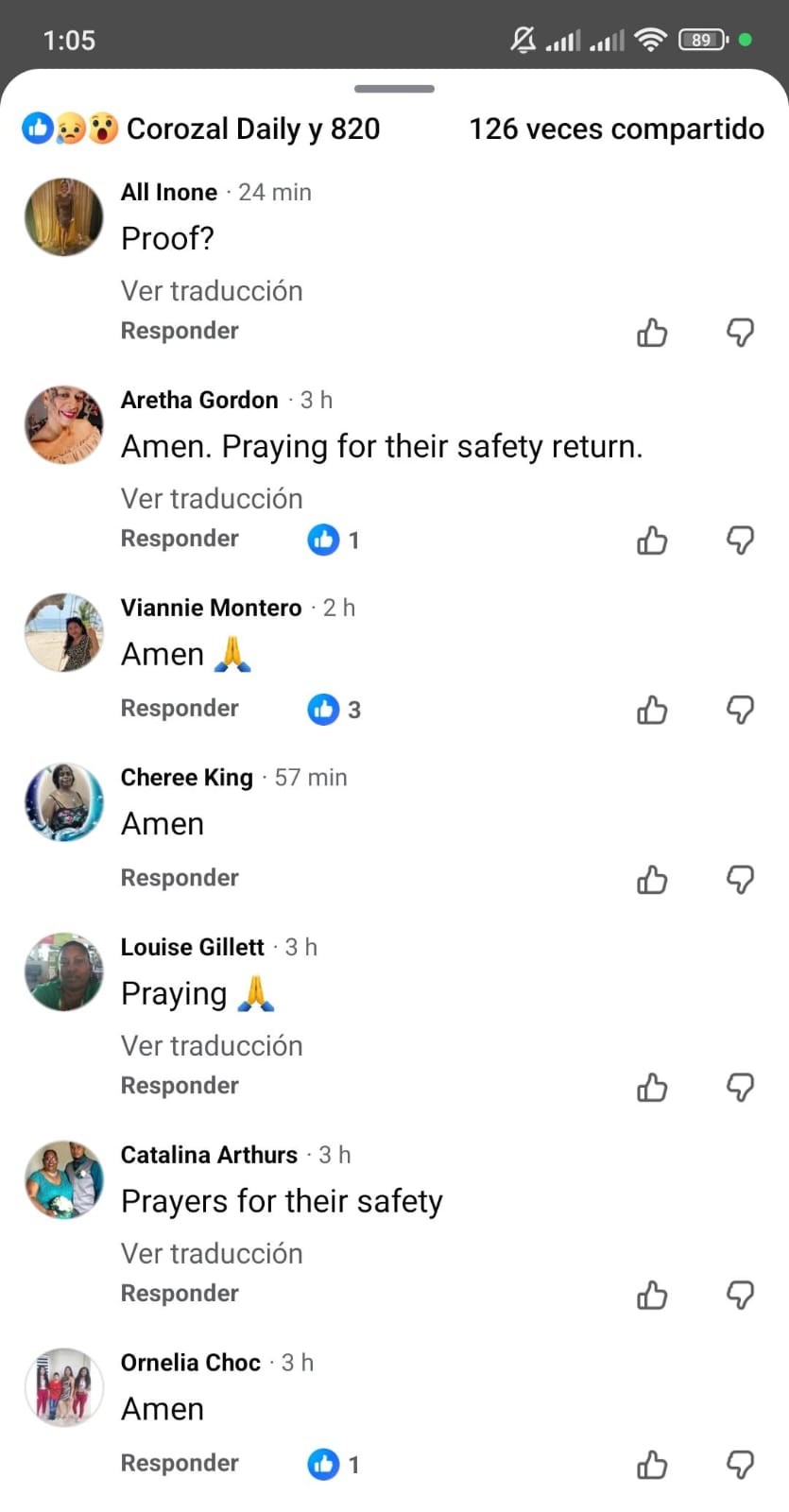Reply to Catalina Arthurs' comment
The image size is (789, 1512).
point(180,1293)
